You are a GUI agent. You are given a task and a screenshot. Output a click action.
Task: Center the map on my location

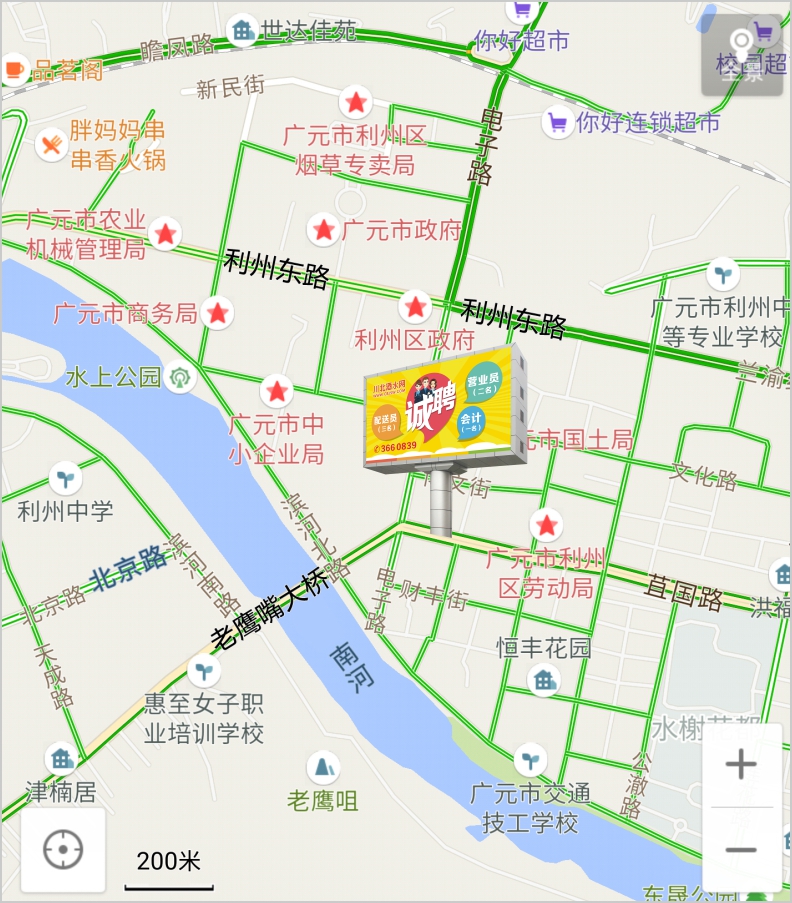tap(63, 850)
